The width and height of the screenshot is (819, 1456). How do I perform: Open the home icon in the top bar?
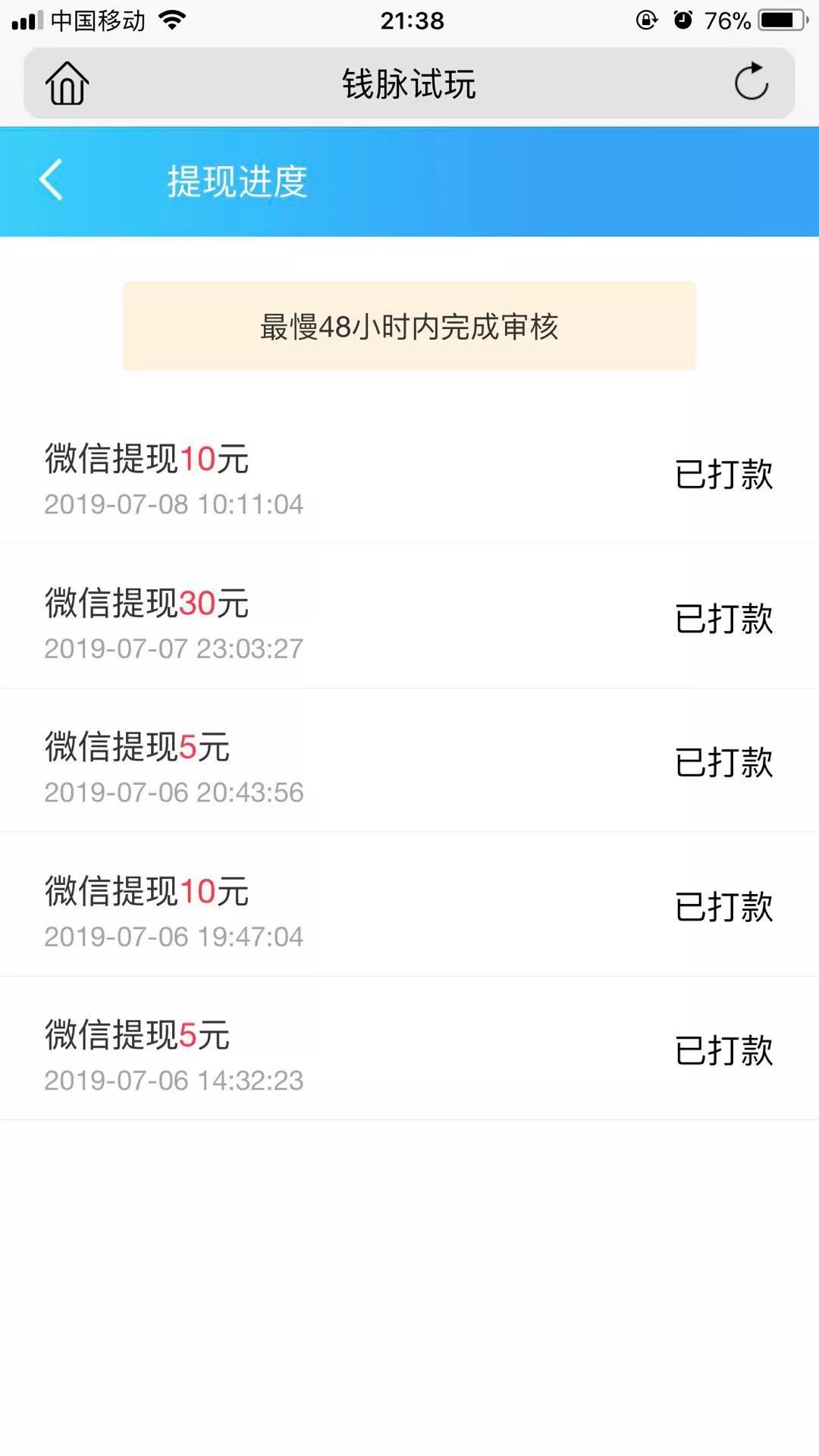point(67,83)
